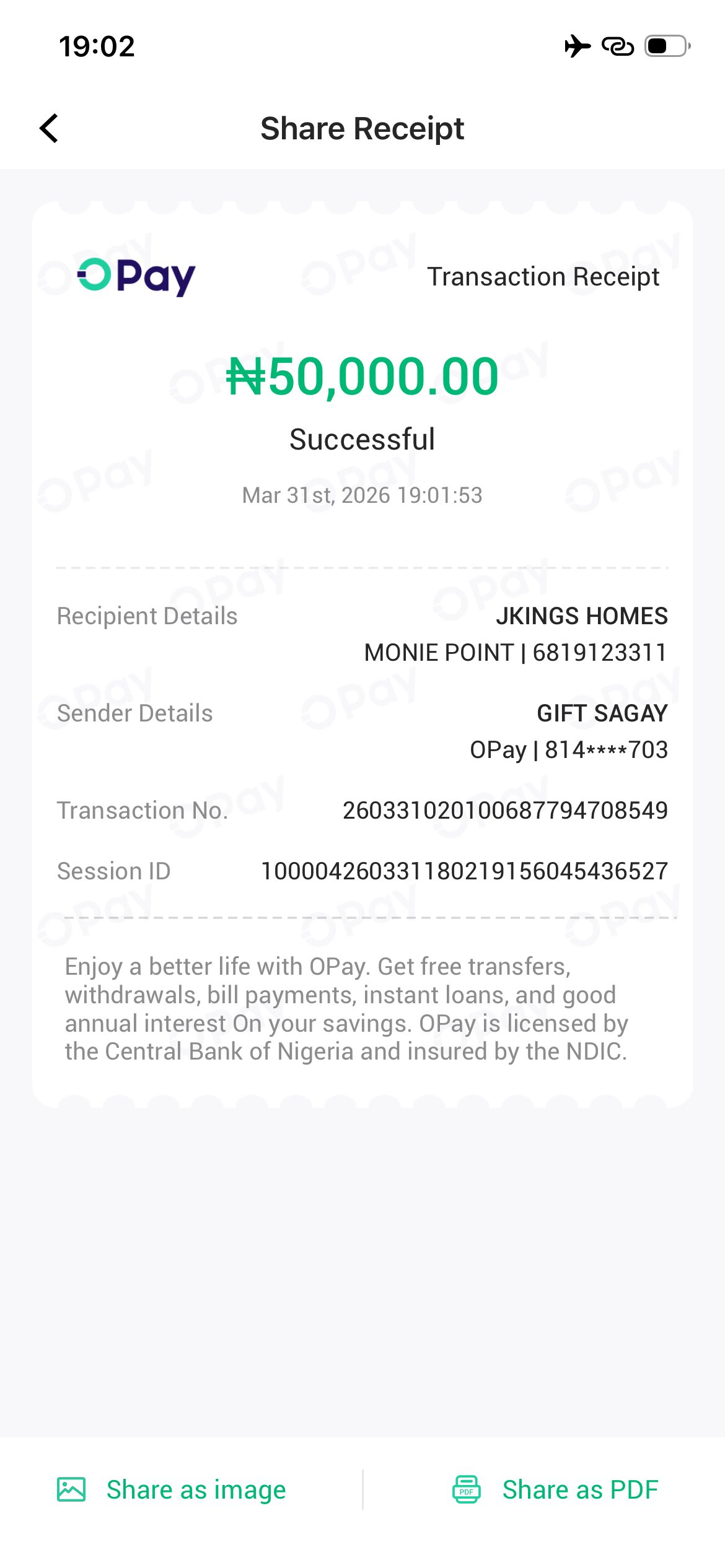Go back from Share Receipt
725x1568 pixels.
tap(50, 129)
